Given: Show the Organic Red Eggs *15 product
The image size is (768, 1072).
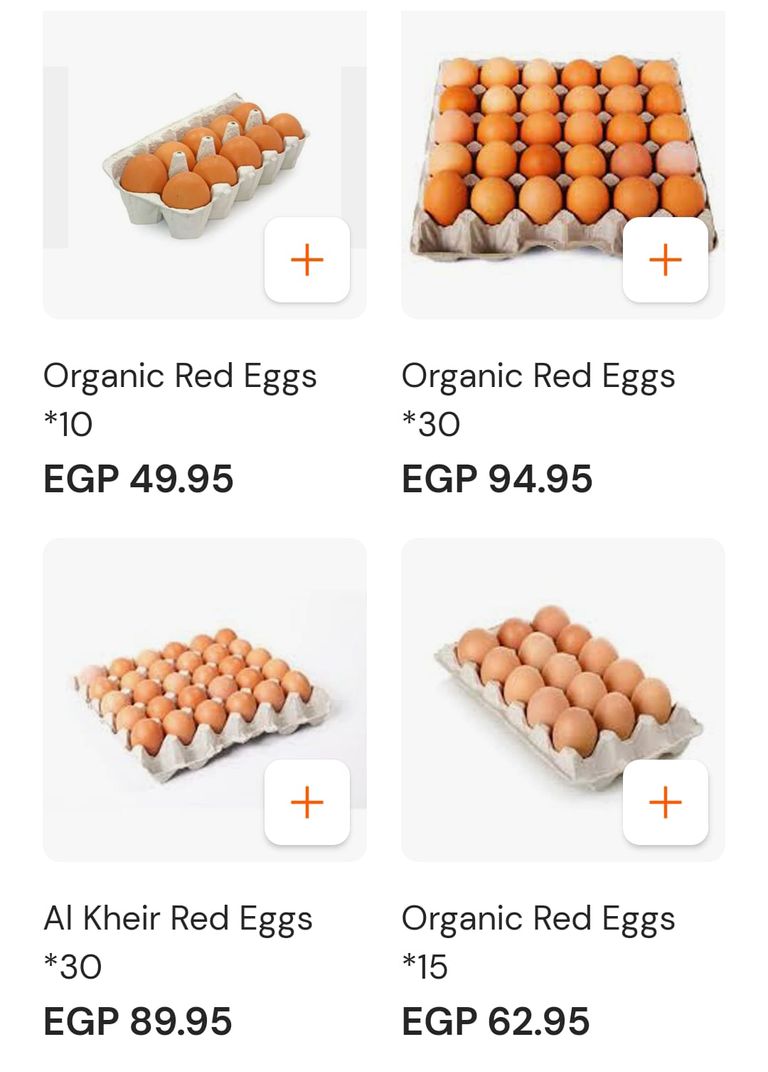Looking at the screenshot, I should (540, 690).
